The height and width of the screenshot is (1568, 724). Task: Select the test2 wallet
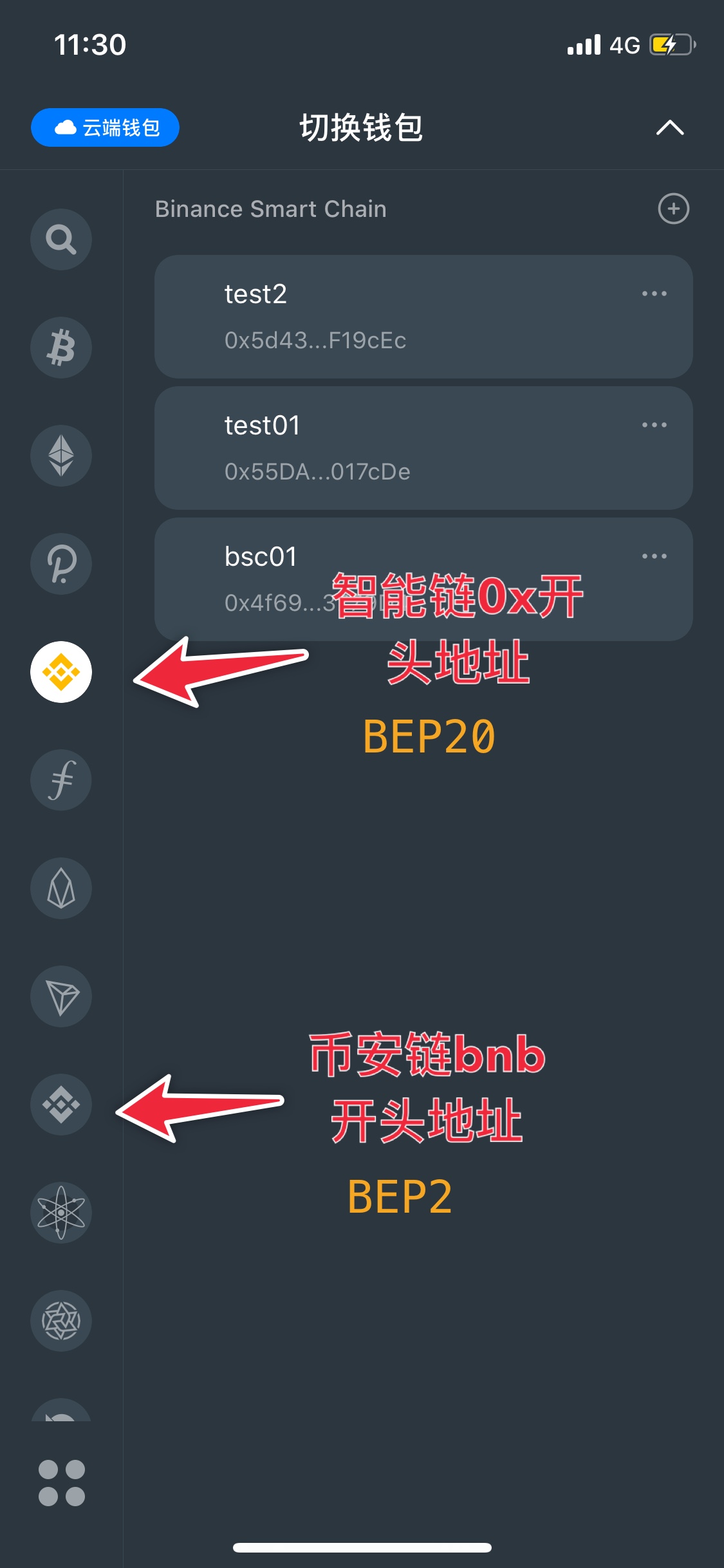tap(386, 317)
